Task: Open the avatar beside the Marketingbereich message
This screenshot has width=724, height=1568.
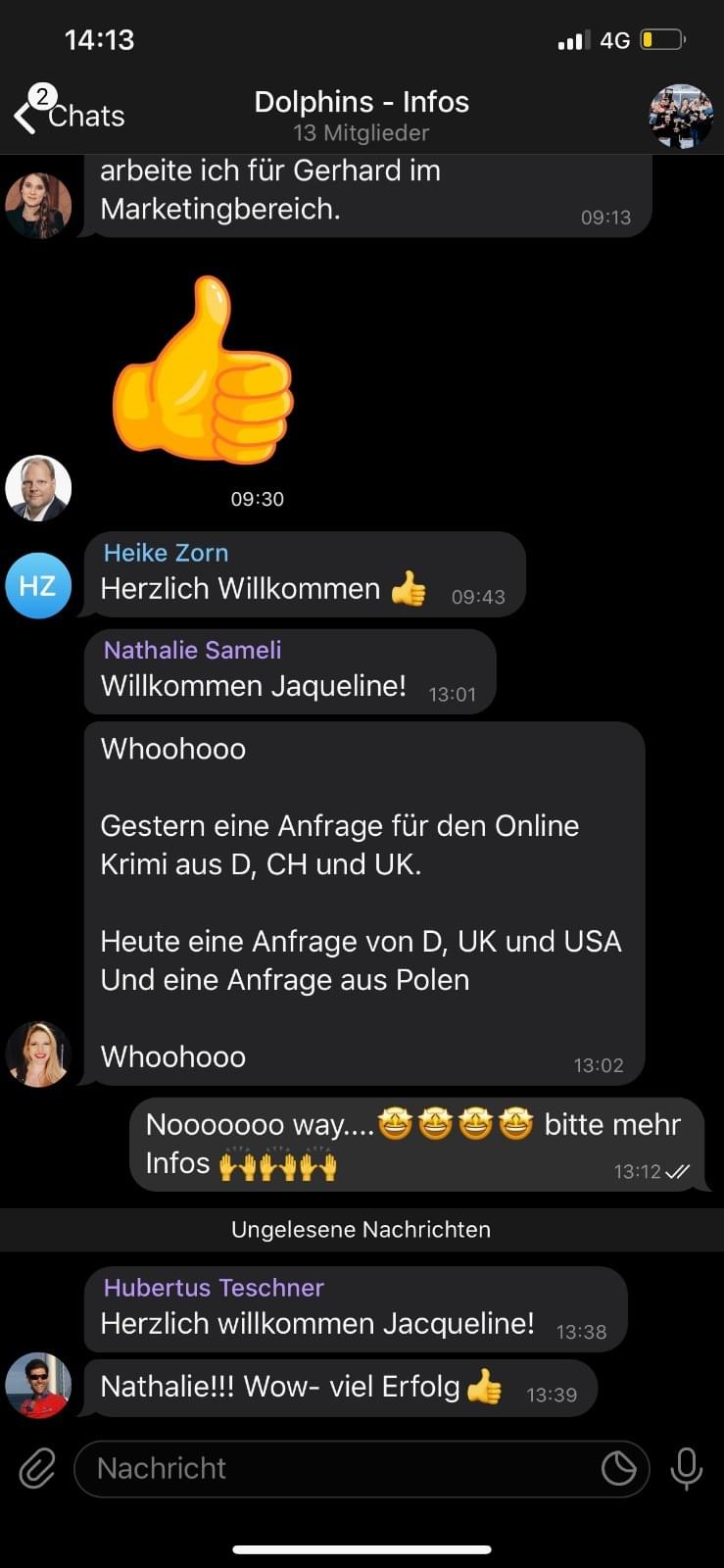Action: [38, 205]
